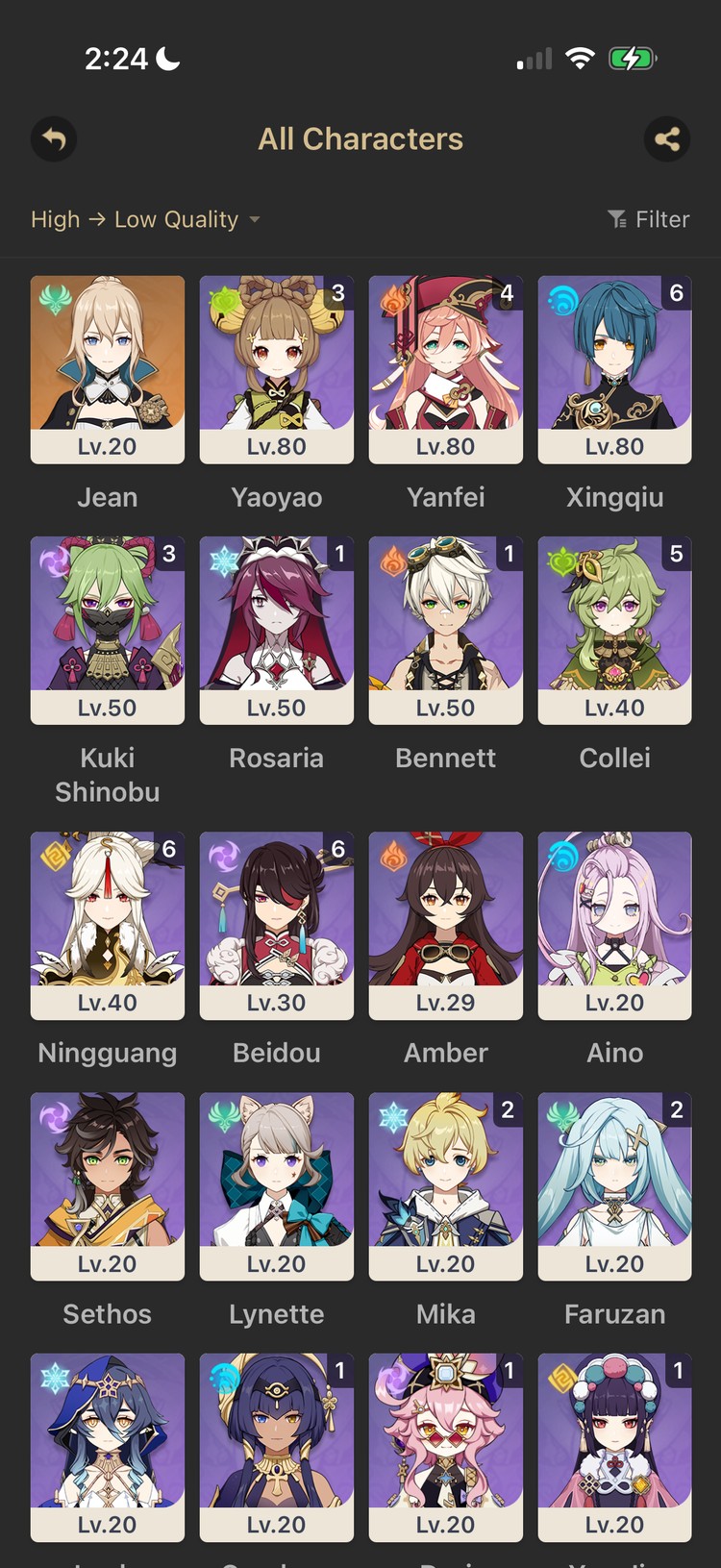View Lynette's character details
The image size is (721, 1568).
[277, 1185]
